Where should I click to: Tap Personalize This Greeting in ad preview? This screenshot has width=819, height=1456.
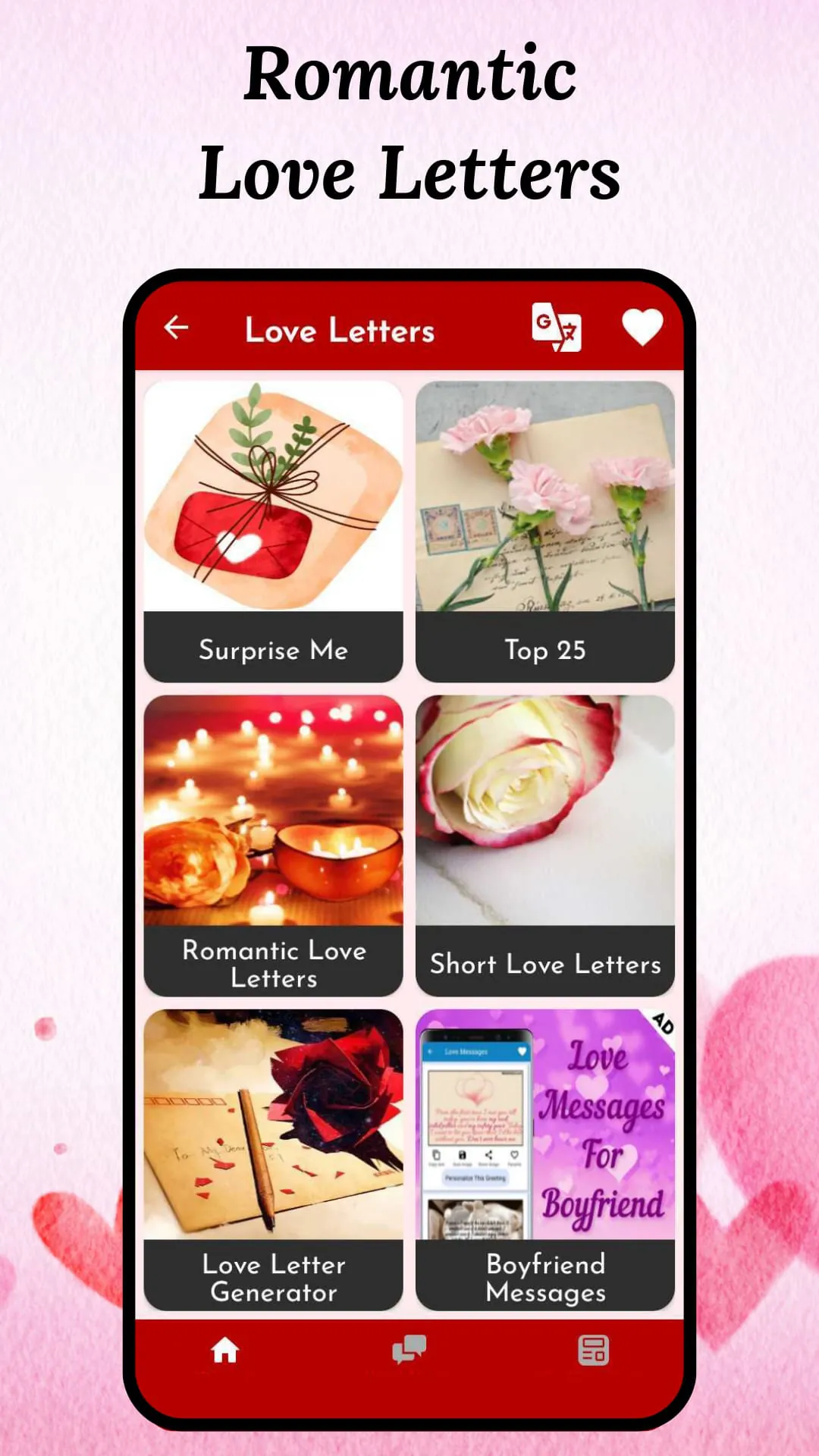(x=475, y=1178)
